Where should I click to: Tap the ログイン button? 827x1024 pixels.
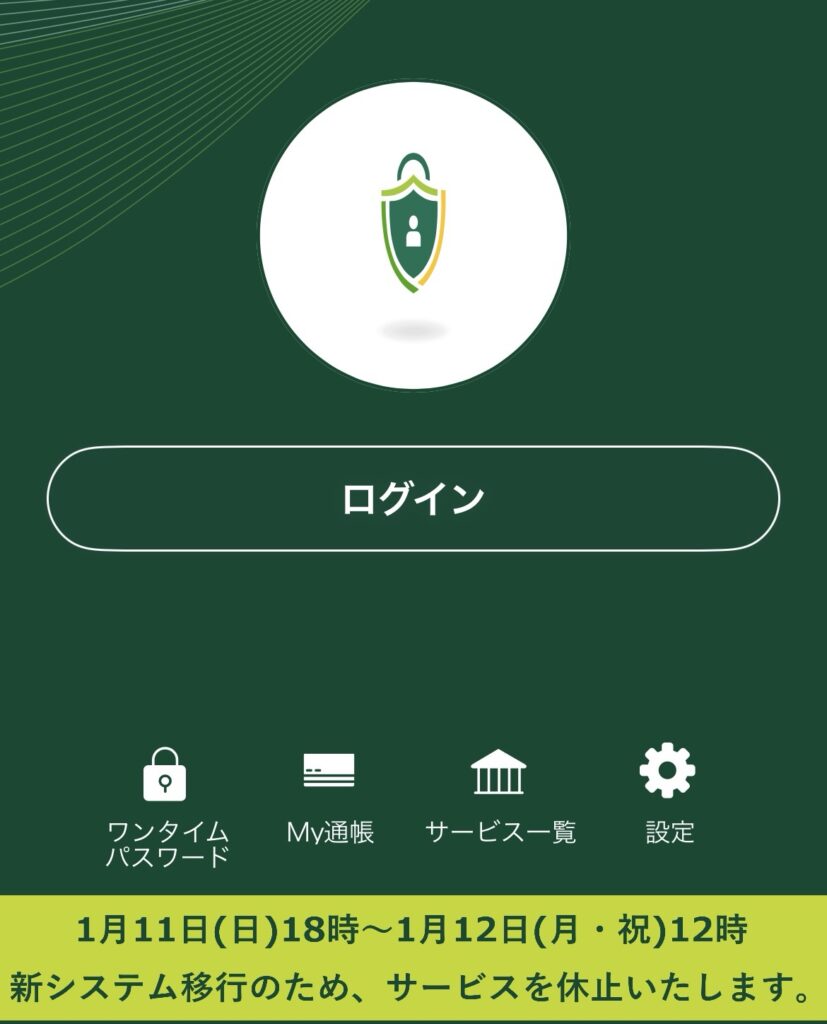(x=413, y=498)
